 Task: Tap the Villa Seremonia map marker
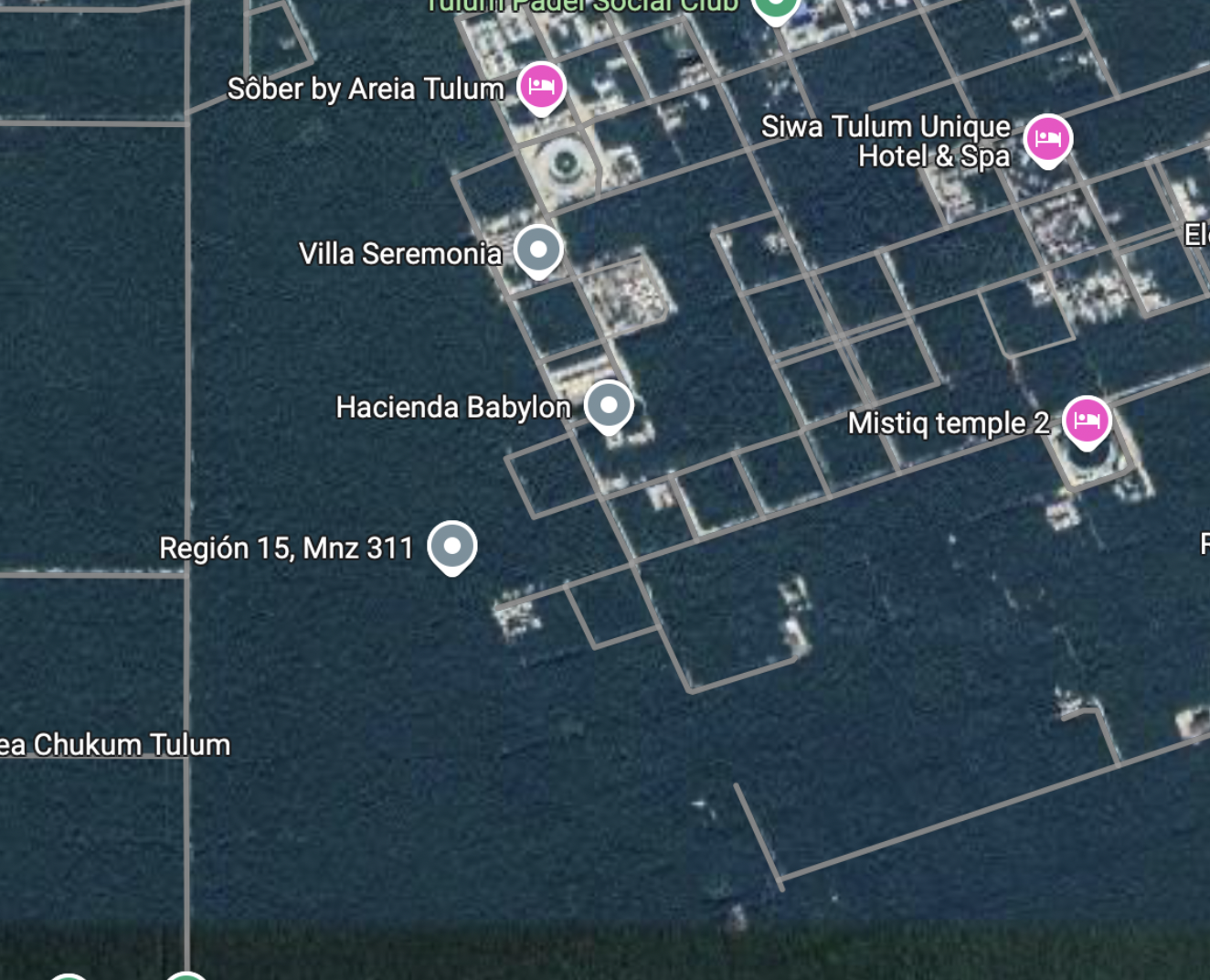tap(538, 250)
